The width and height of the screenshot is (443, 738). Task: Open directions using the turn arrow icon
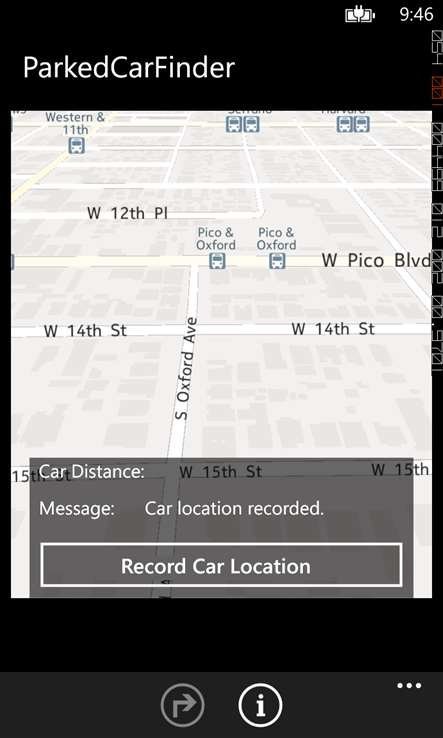(182, 705)
